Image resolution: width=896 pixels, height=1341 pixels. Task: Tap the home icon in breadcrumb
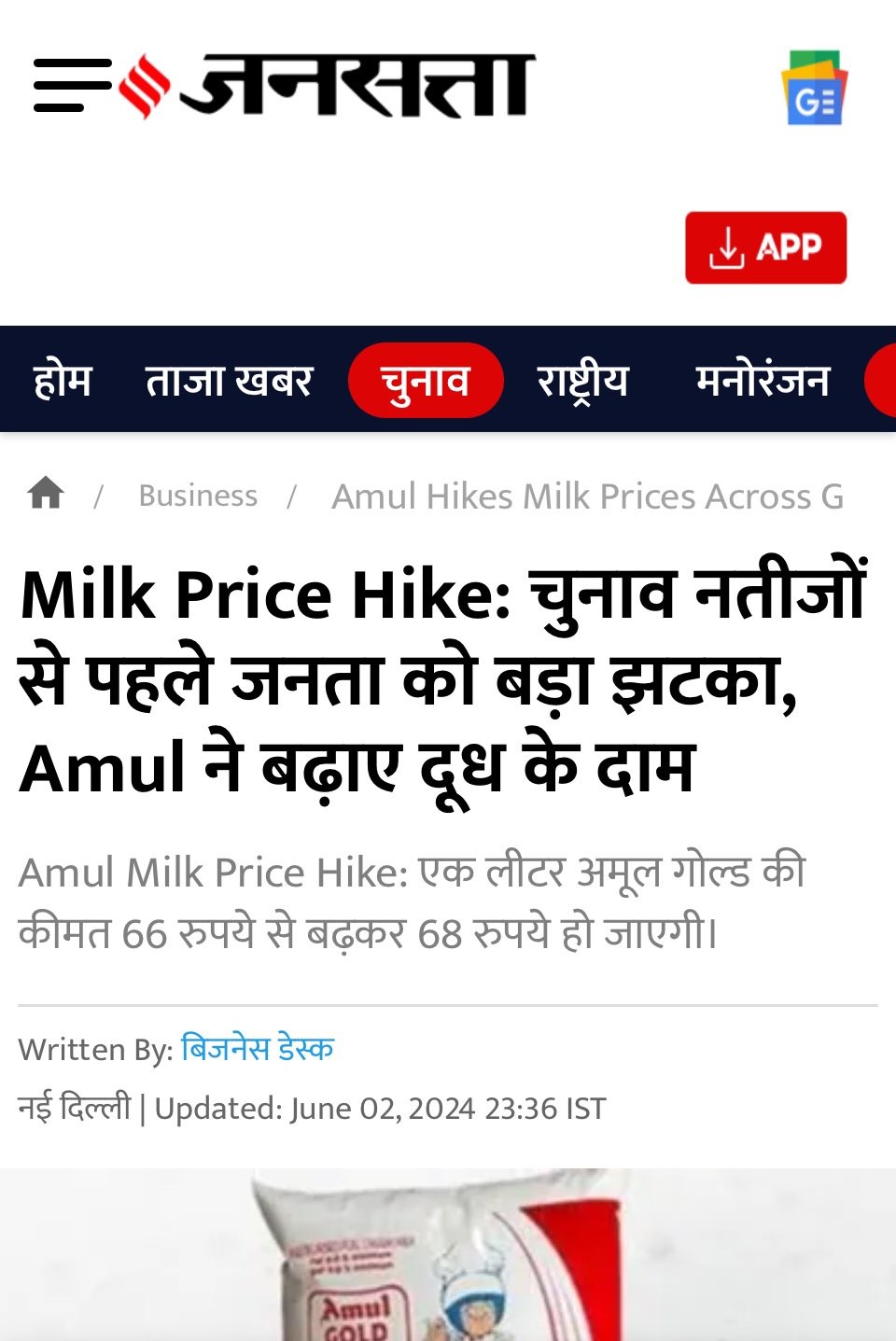pyautogui.click(x=46, y=494)
